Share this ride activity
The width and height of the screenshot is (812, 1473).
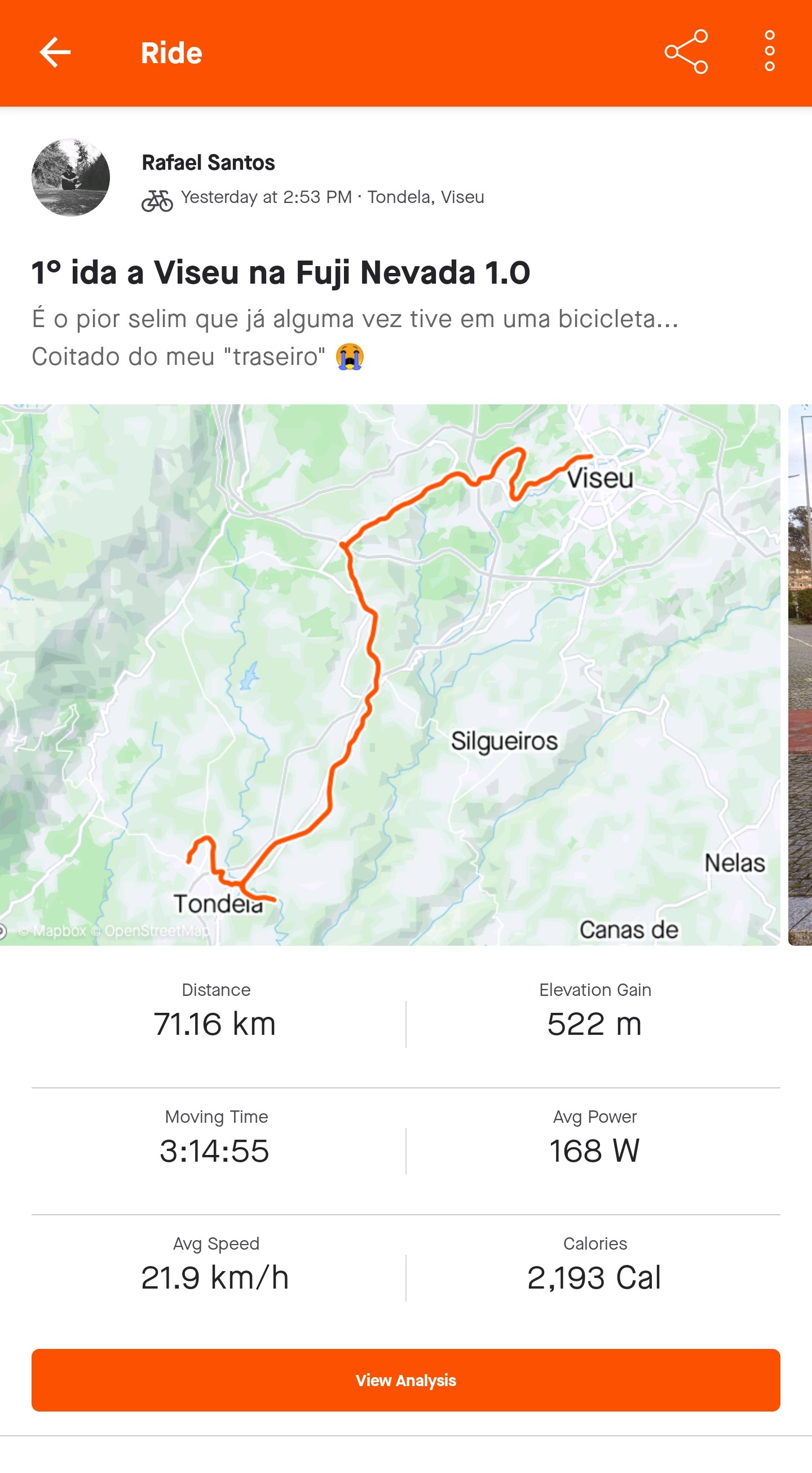coord(686,52)
